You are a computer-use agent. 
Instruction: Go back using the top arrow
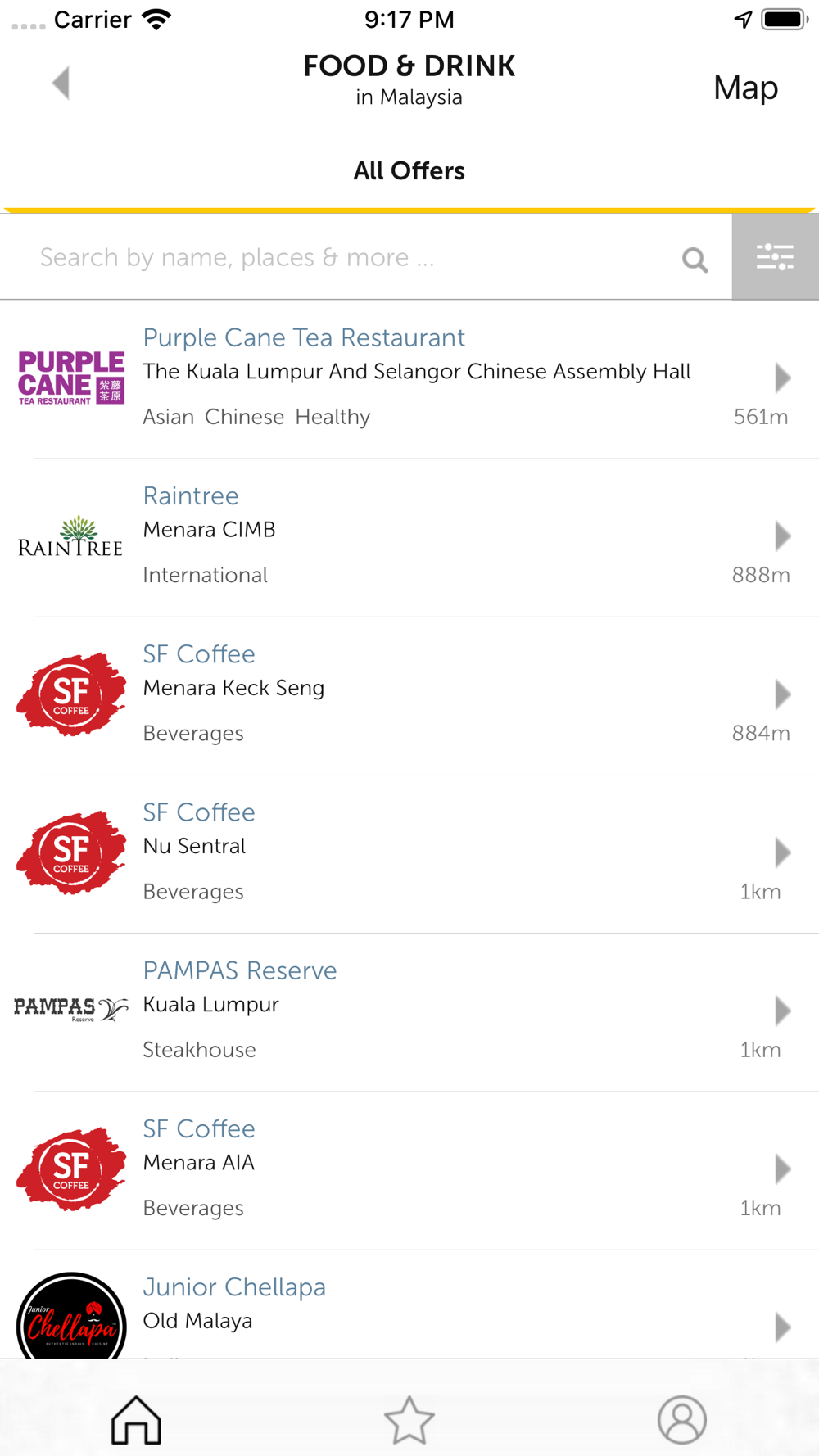(61, 83)
